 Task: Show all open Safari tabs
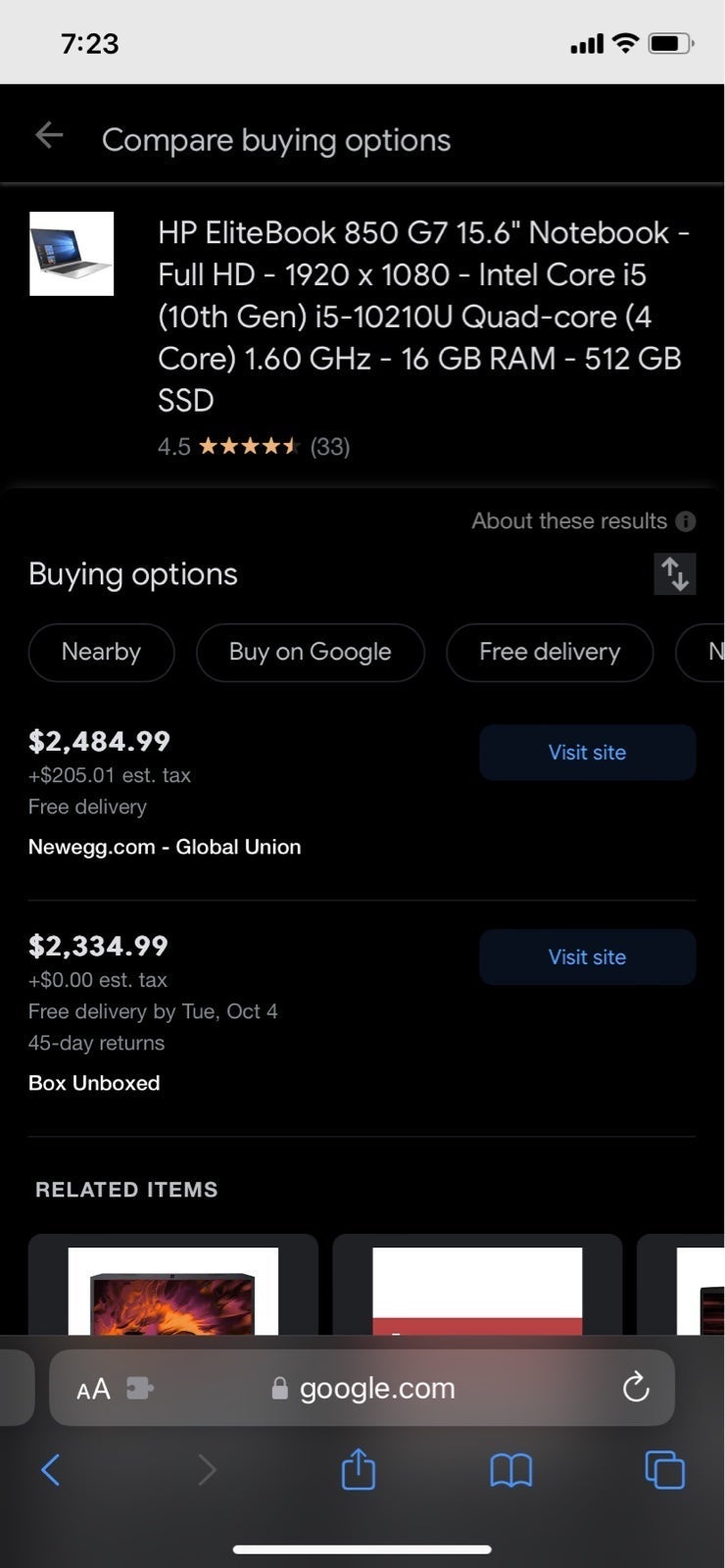(x=664, y=1470)
